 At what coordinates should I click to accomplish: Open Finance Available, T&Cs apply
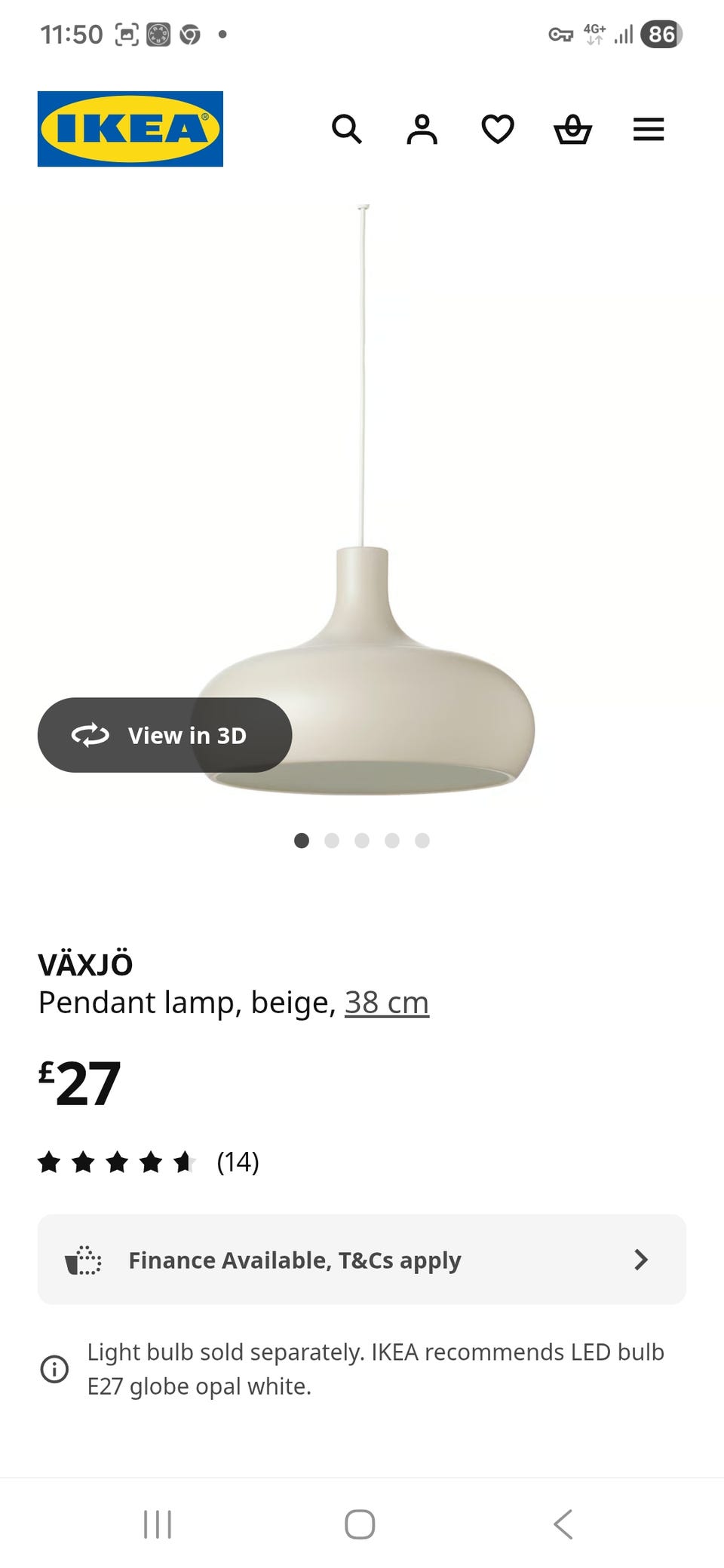tap(362, 1260)
